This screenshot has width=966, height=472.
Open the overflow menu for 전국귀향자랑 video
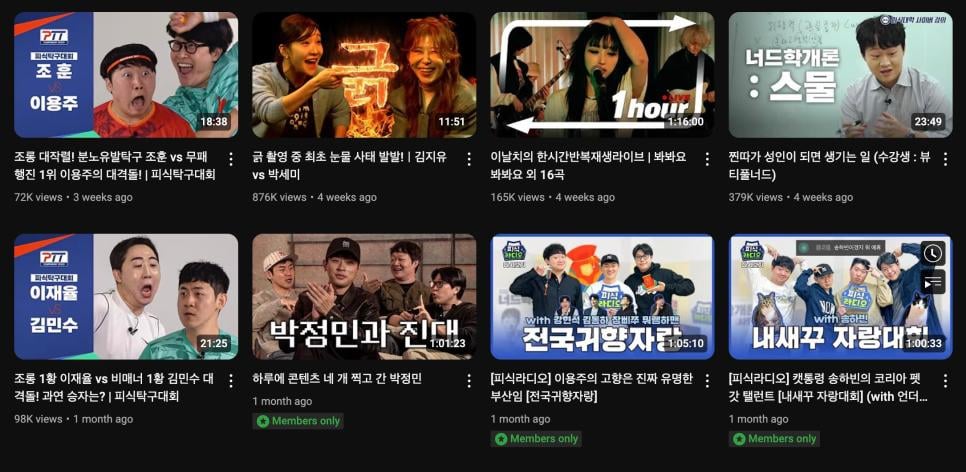[707, 381]
